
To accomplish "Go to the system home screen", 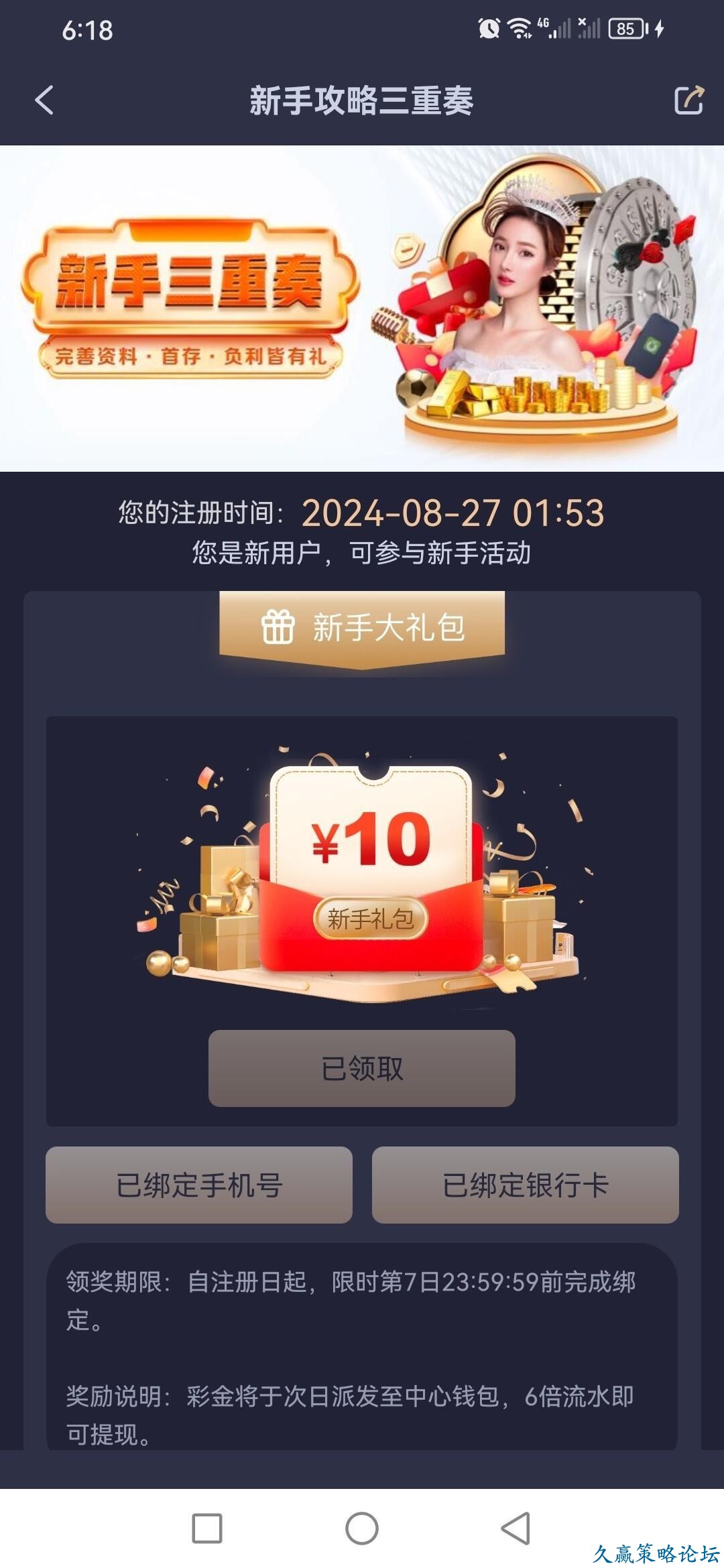I will tap(362, 1528).
